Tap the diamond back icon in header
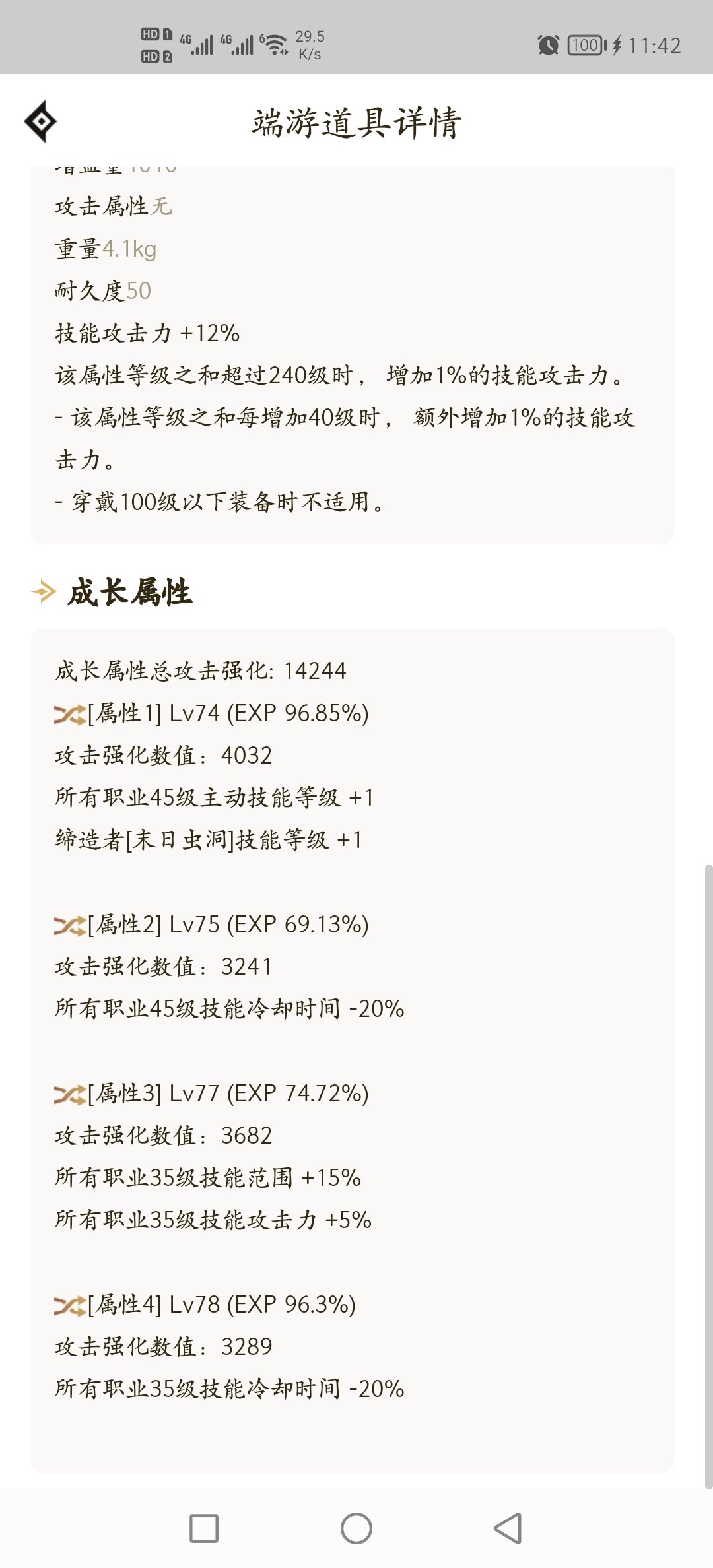This screenshot has width=713, height=1568. pos(40,121)
